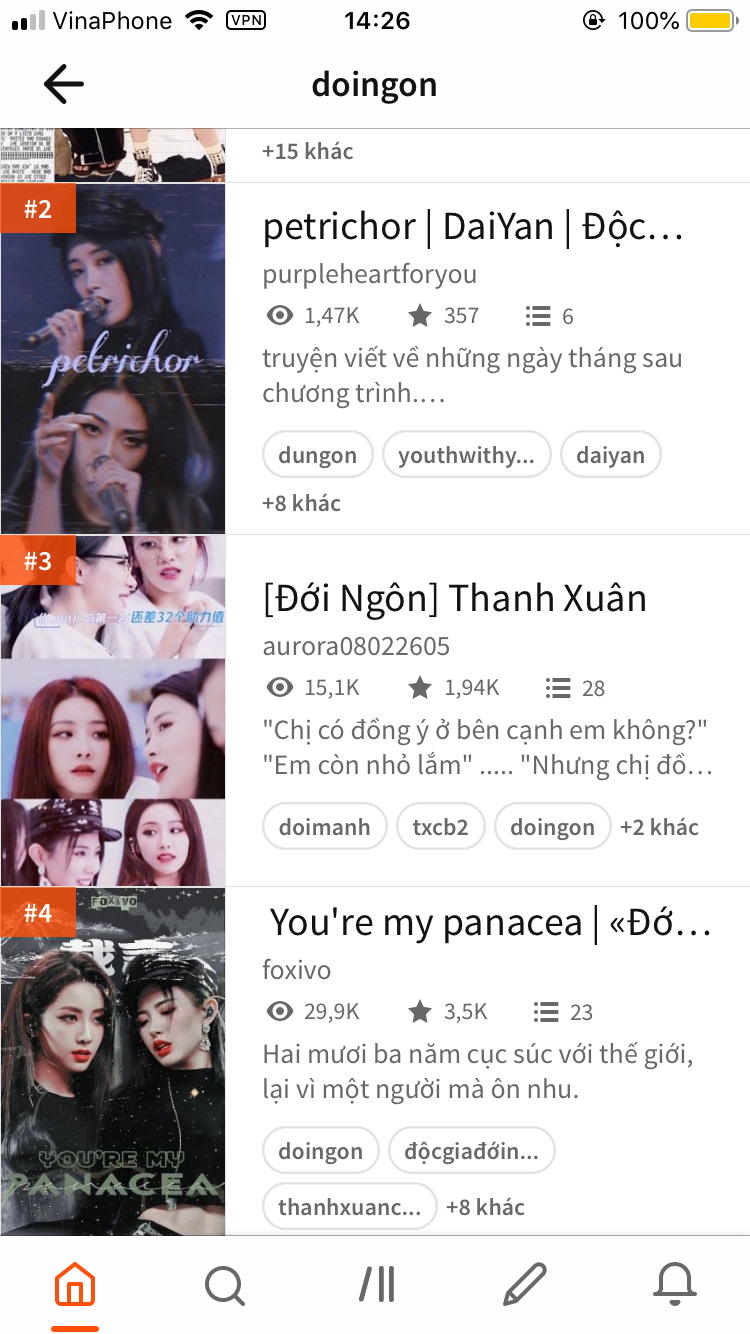This screenshot has height=1334, width=750.
Task: Open the story You're my panacea
Action: [490, 923]
